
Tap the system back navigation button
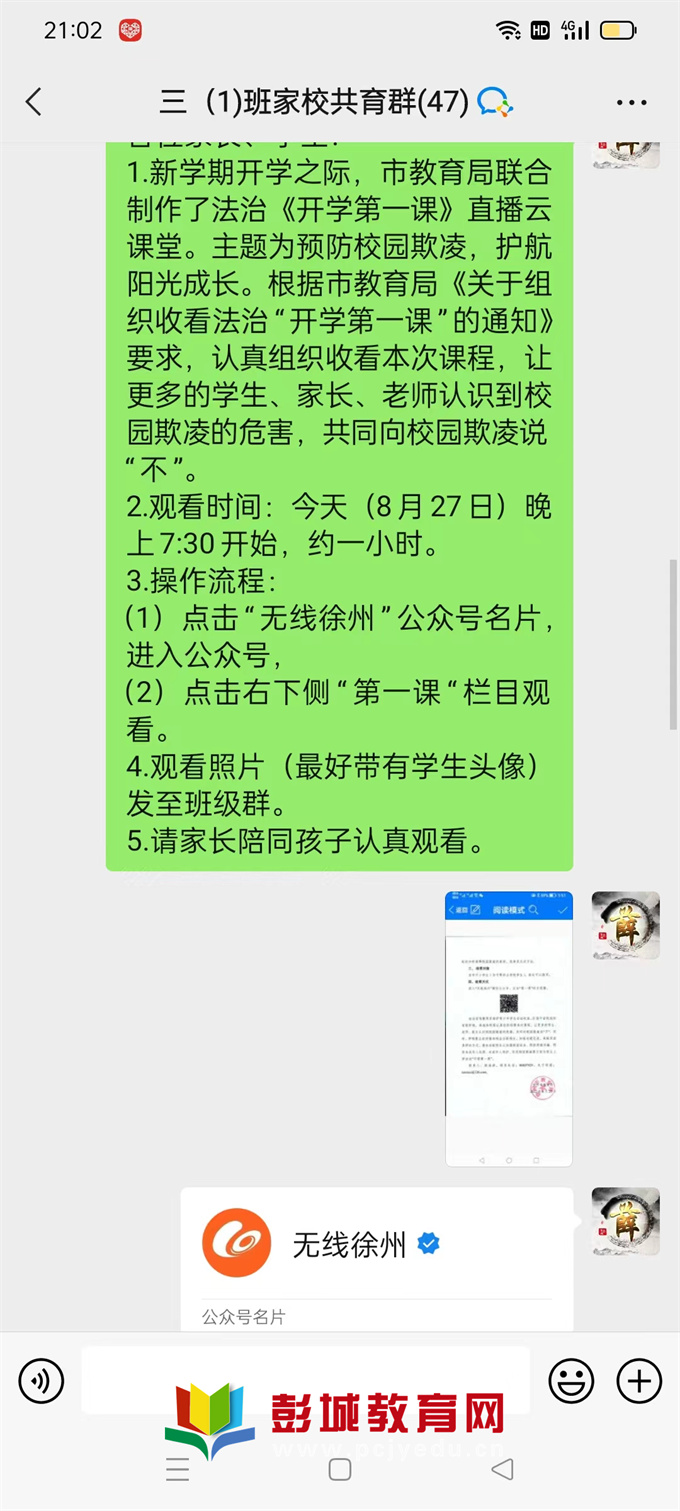coord(502,1468)
